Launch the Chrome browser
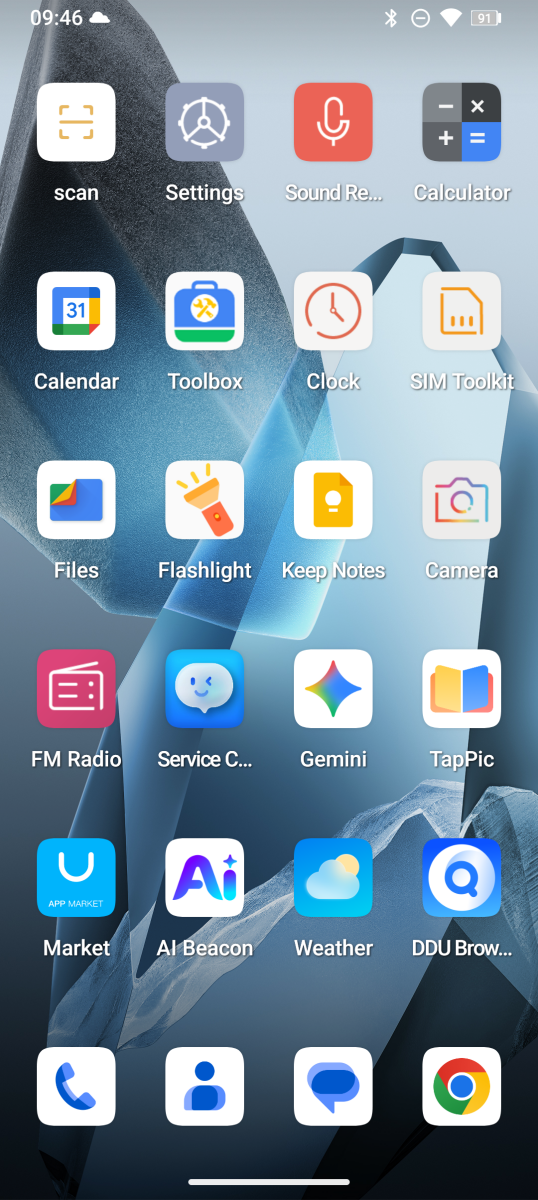This screenshot has width=538, height=1200. [x=462, y=1087]
